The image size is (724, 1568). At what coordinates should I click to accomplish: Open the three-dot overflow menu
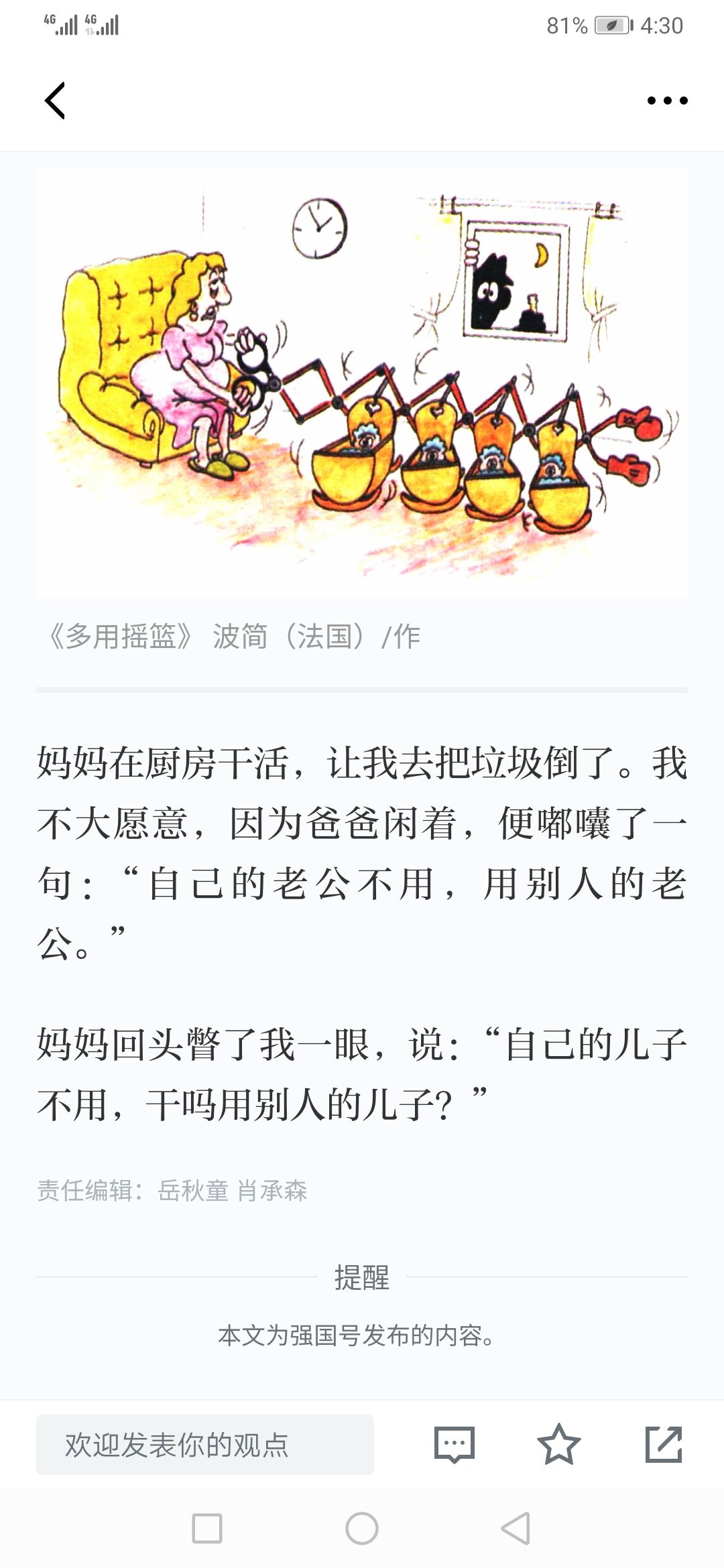coord(667,101)
